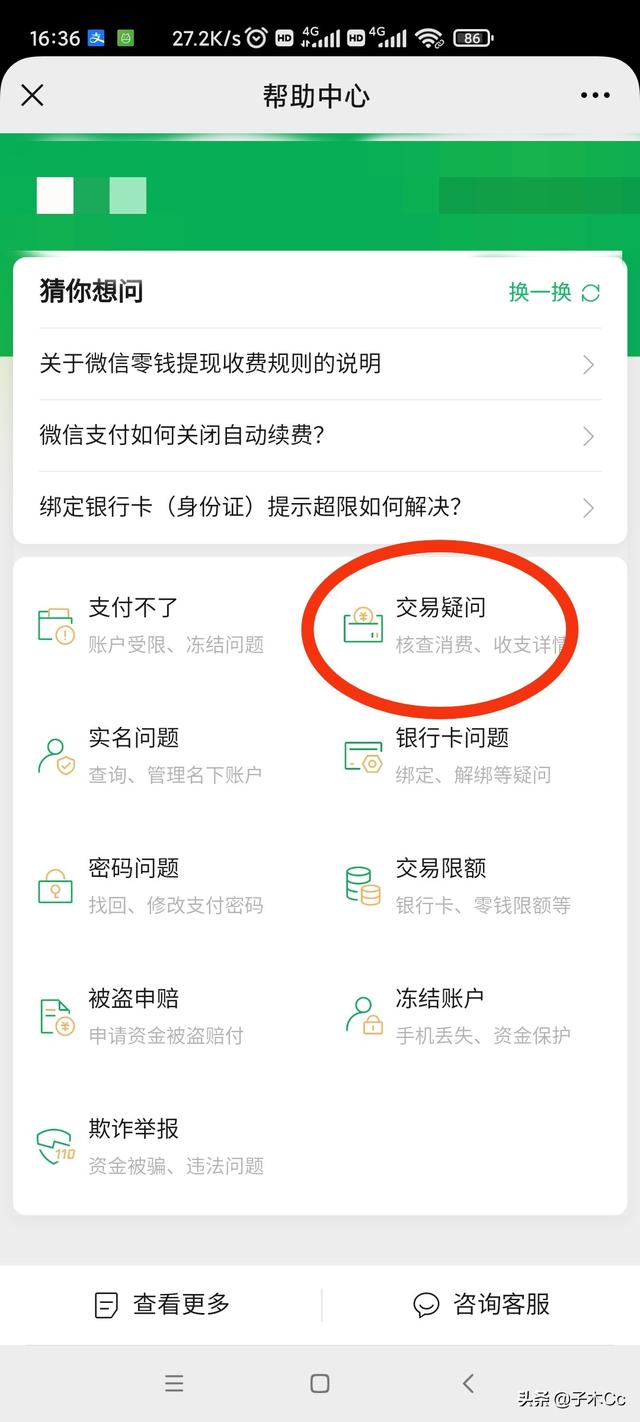The width and height of the screenshot is (640, 1422).
Task: Open 关于微信零钱提现收费规则的说明
Action: [320, 363]
